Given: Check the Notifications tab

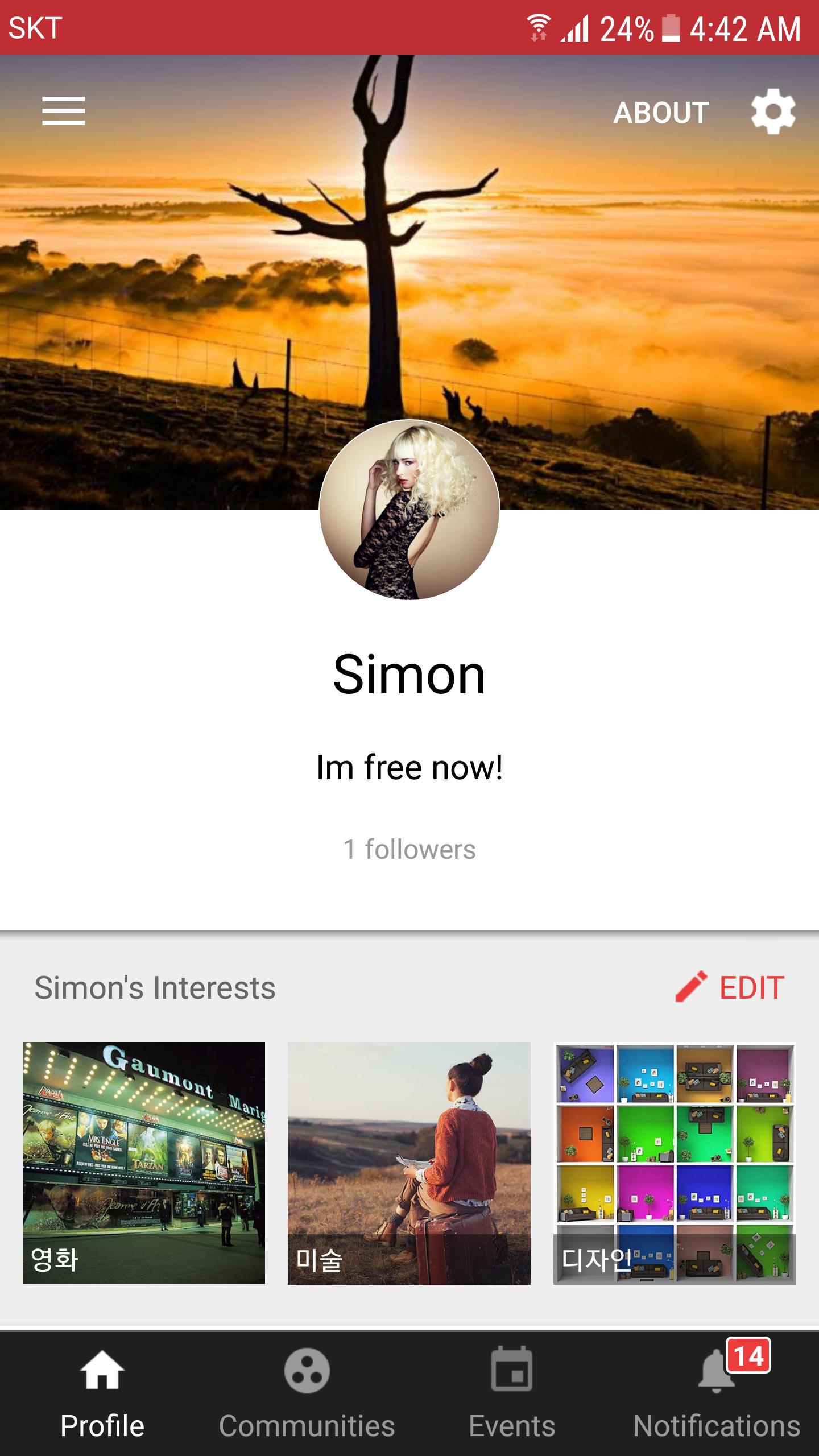Looking at the screenshot, I should (x=717, y=1393).
